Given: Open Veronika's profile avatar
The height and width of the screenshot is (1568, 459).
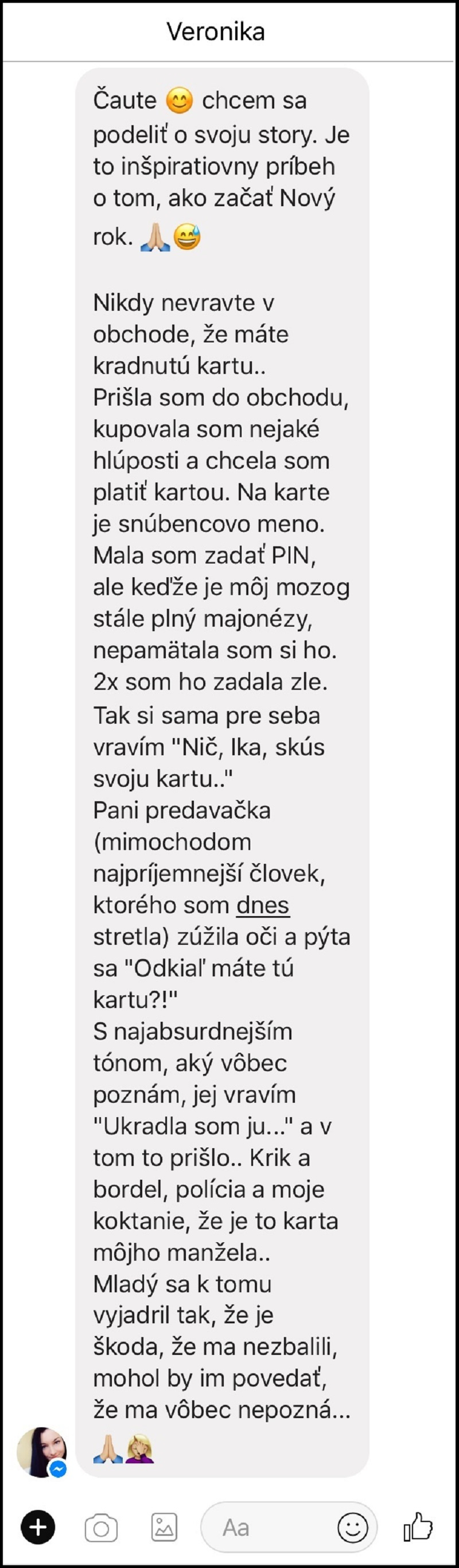Looking at the screenshot, I should (41, 1452).
